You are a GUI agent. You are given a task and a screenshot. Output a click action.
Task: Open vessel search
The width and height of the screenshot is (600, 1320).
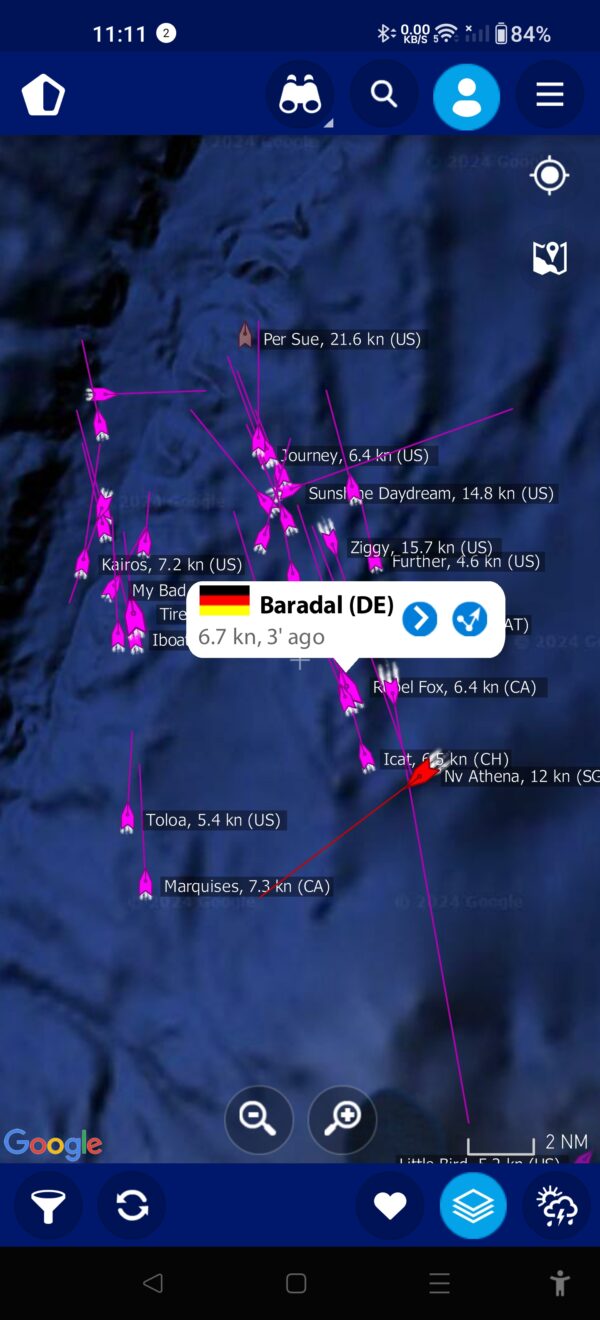pos(384,95)
